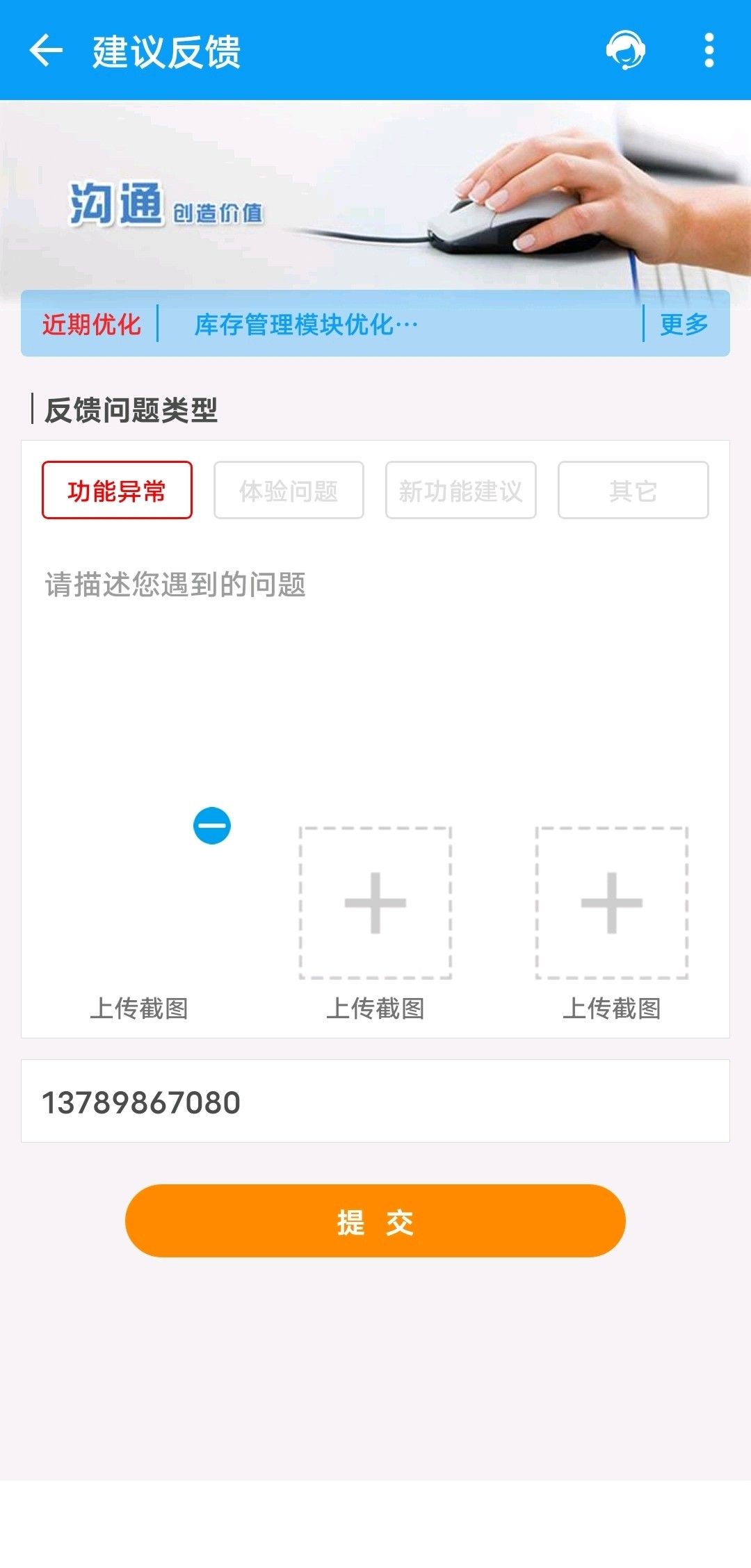Contact customer service via headset icon
751x1568 pixels.
[625, 51]
